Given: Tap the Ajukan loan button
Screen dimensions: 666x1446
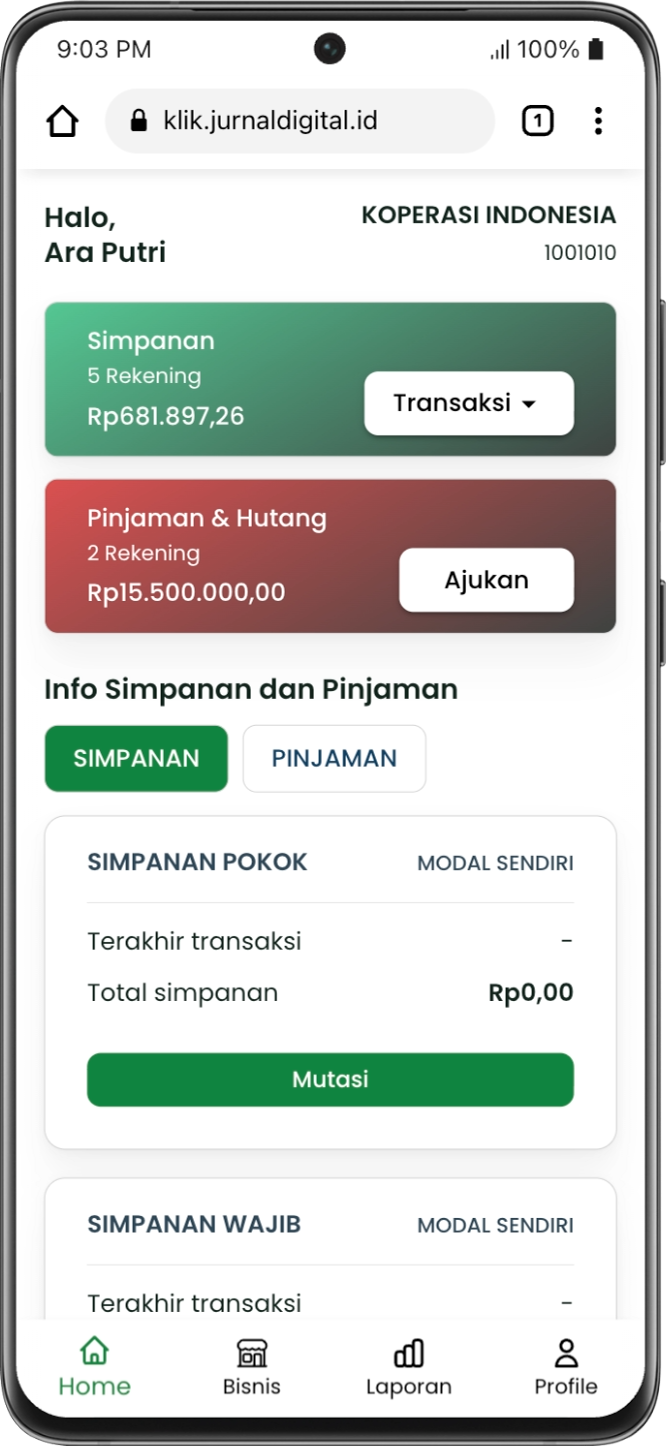Looking at the screenshot, I should point(486,580).
